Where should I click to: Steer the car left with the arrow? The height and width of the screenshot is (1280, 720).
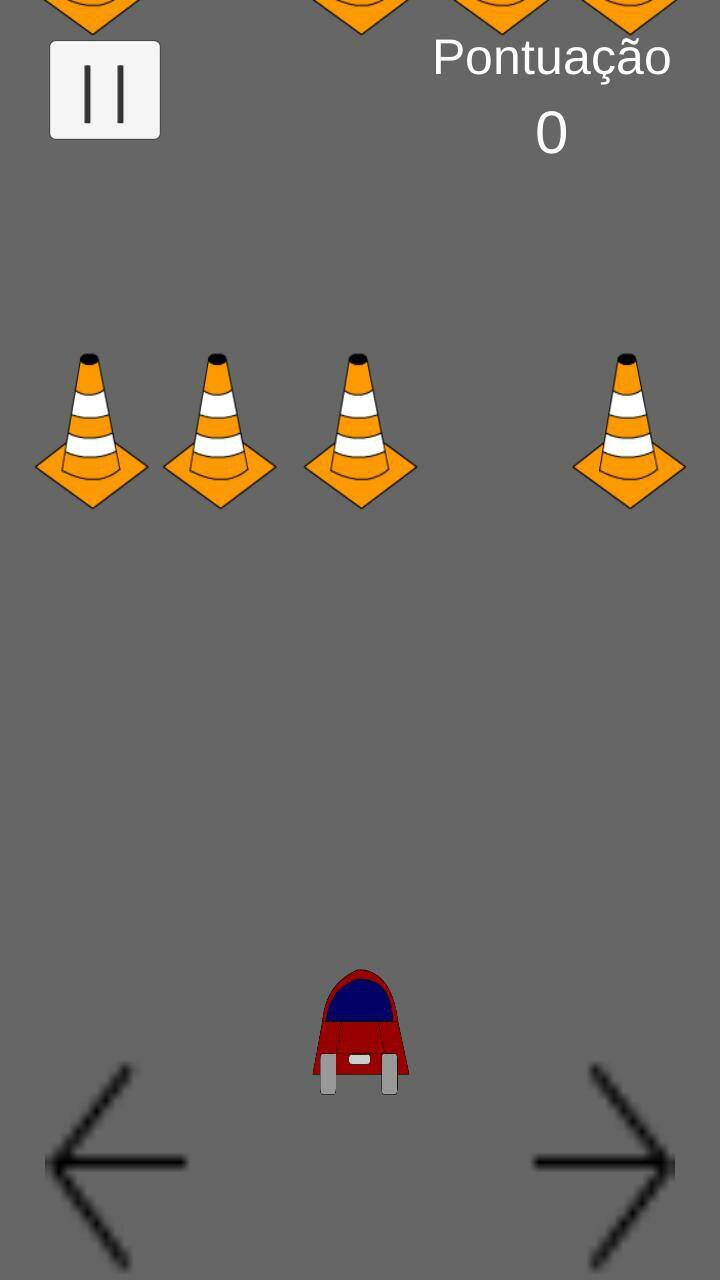[116, 1165]
